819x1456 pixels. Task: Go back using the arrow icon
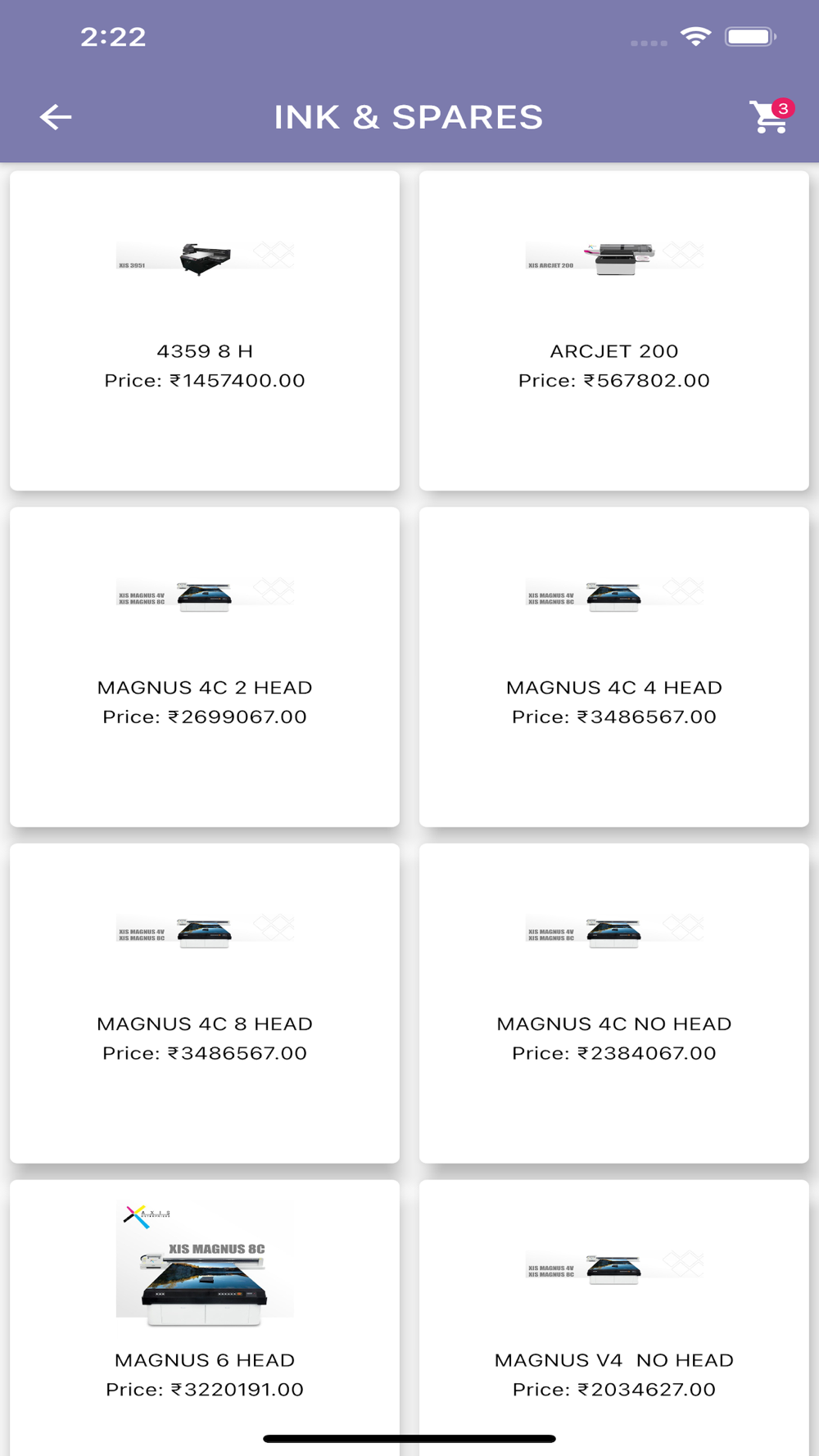(x=56, y=117)
